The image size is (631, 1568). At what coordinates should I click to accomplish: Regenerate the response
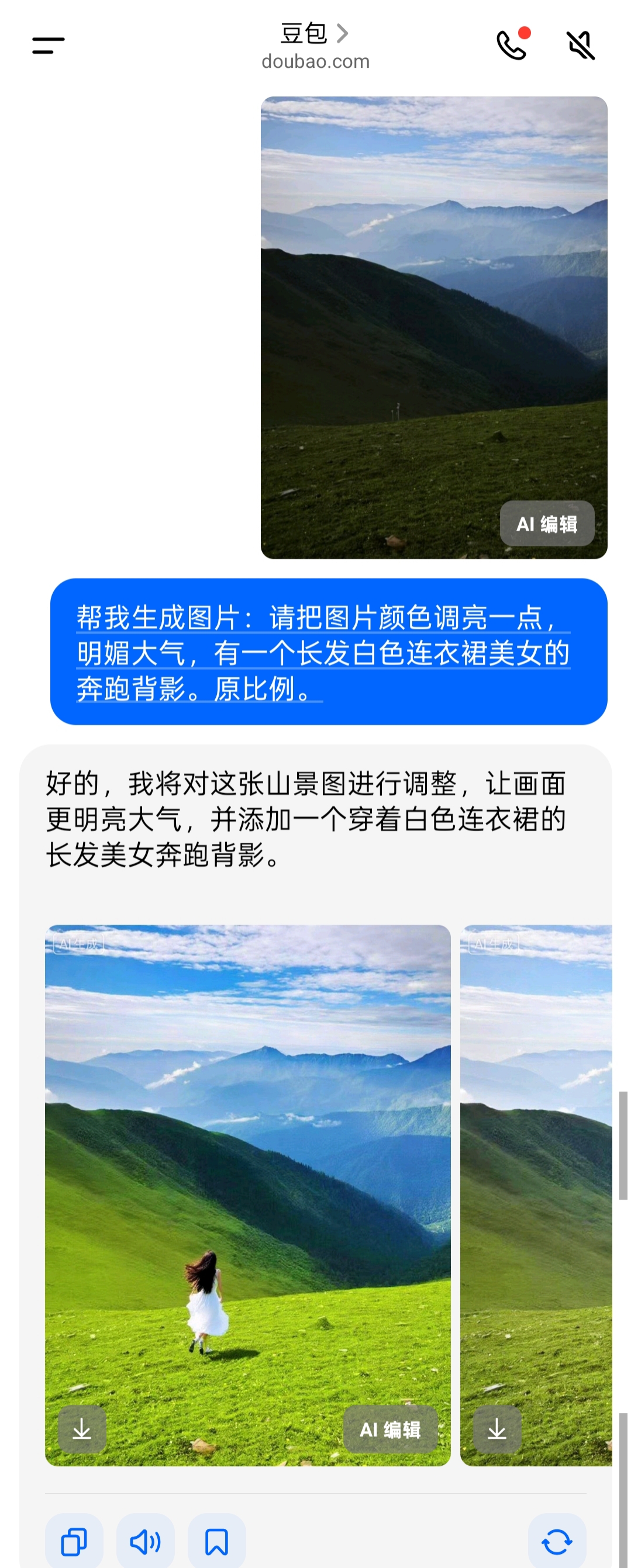556,1542
